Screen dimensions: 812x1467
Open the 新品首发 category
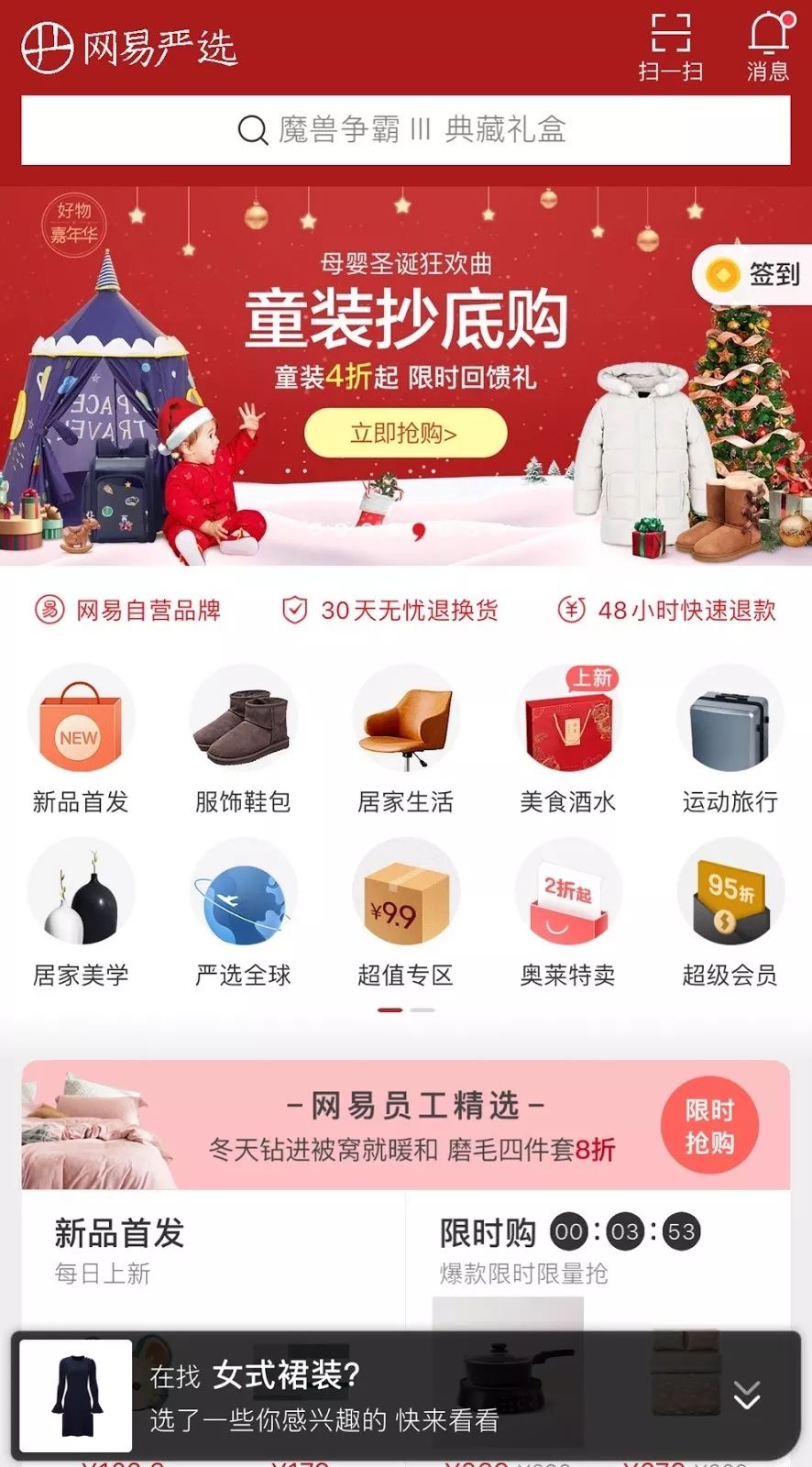click(x=81, y=740)
